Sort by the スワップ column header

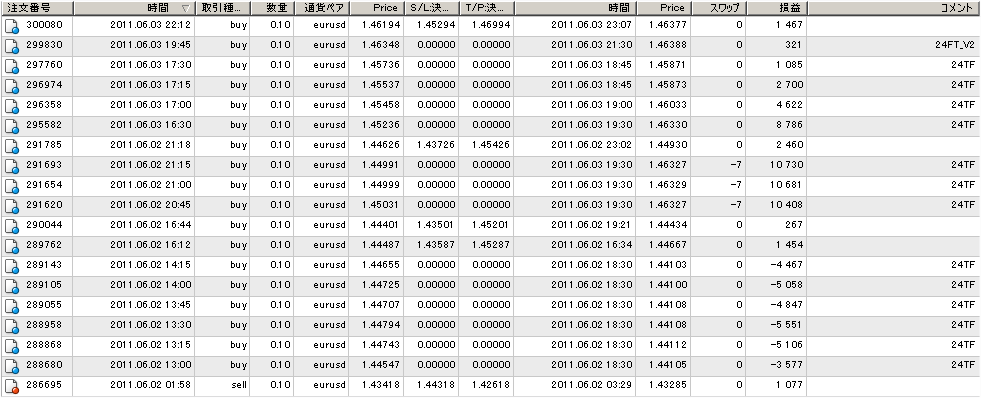[719, 8]
